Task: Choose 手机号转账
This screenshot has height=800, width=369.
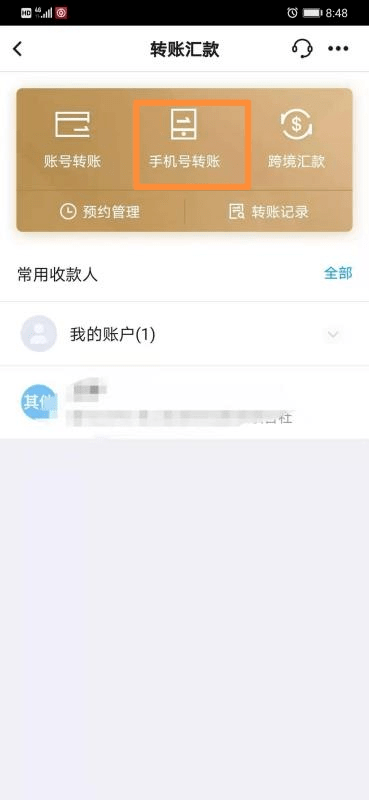Action: click(185, 139)
